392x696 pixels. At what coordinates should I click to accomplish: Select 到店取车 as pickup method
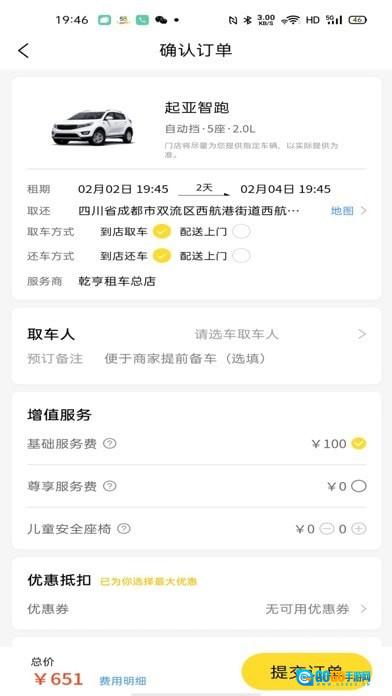162,232
